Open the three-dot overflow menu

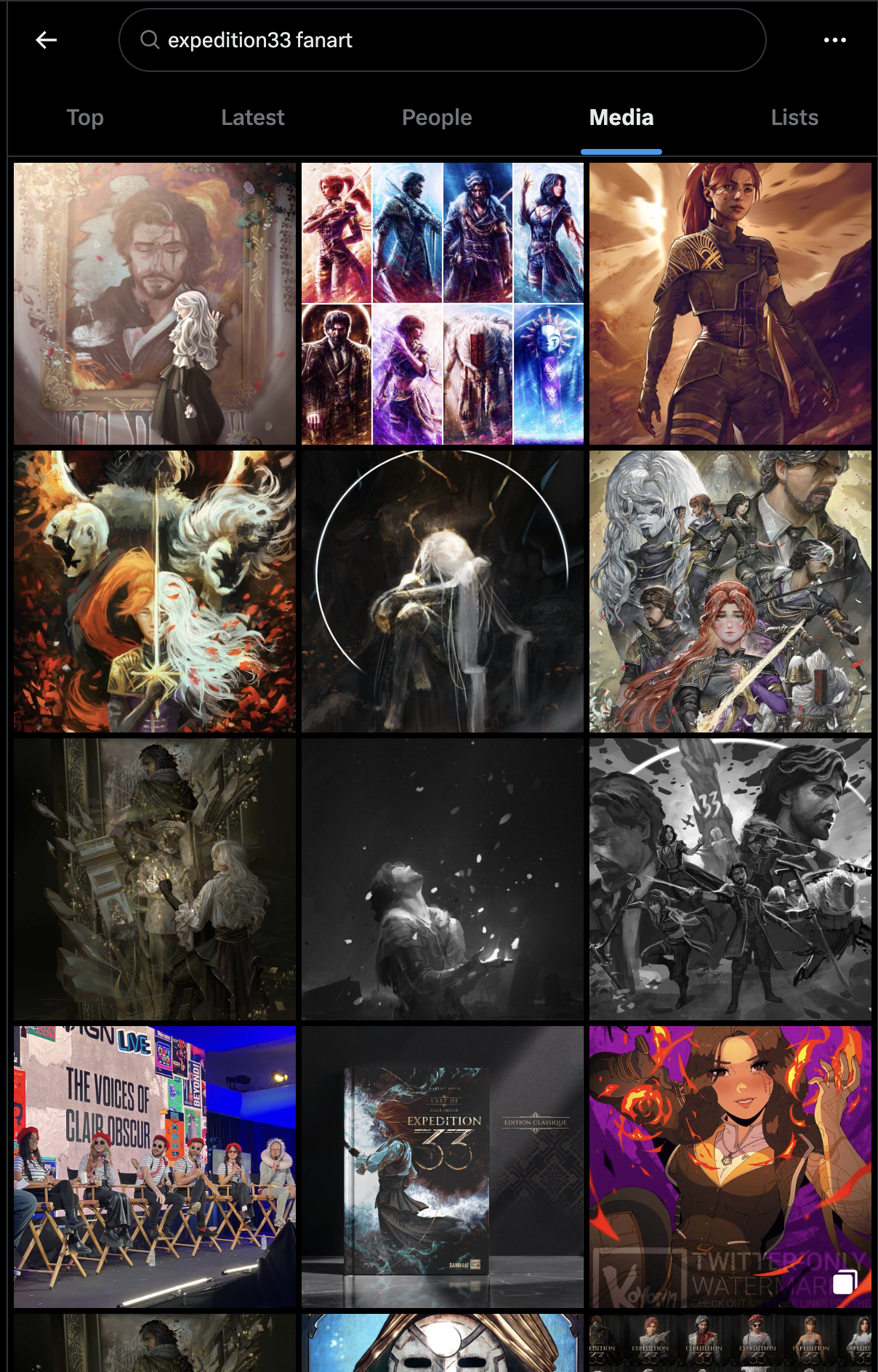click(x=834, y=40)
